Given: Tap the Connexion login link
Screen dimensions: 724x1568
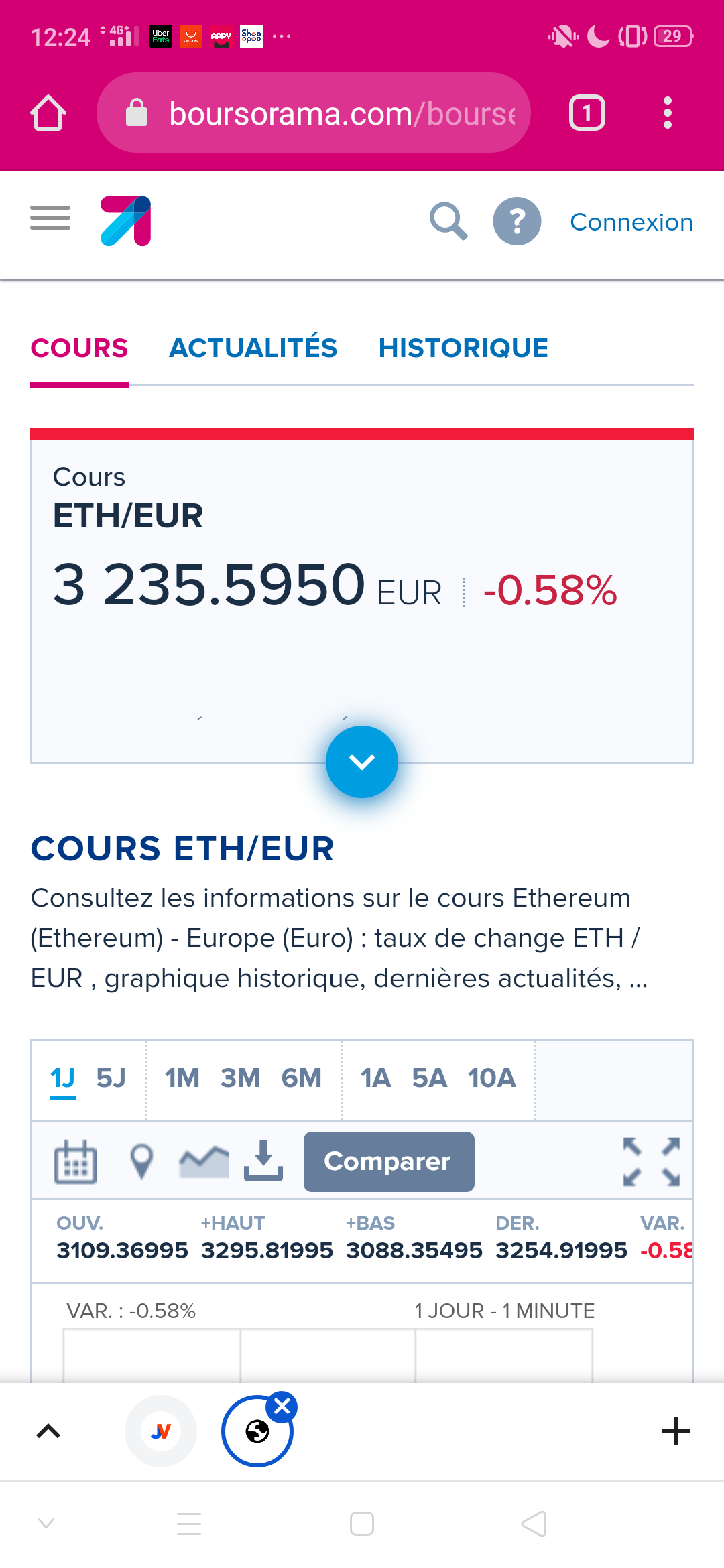Looking at the screenshot, I should pos(631,222).
